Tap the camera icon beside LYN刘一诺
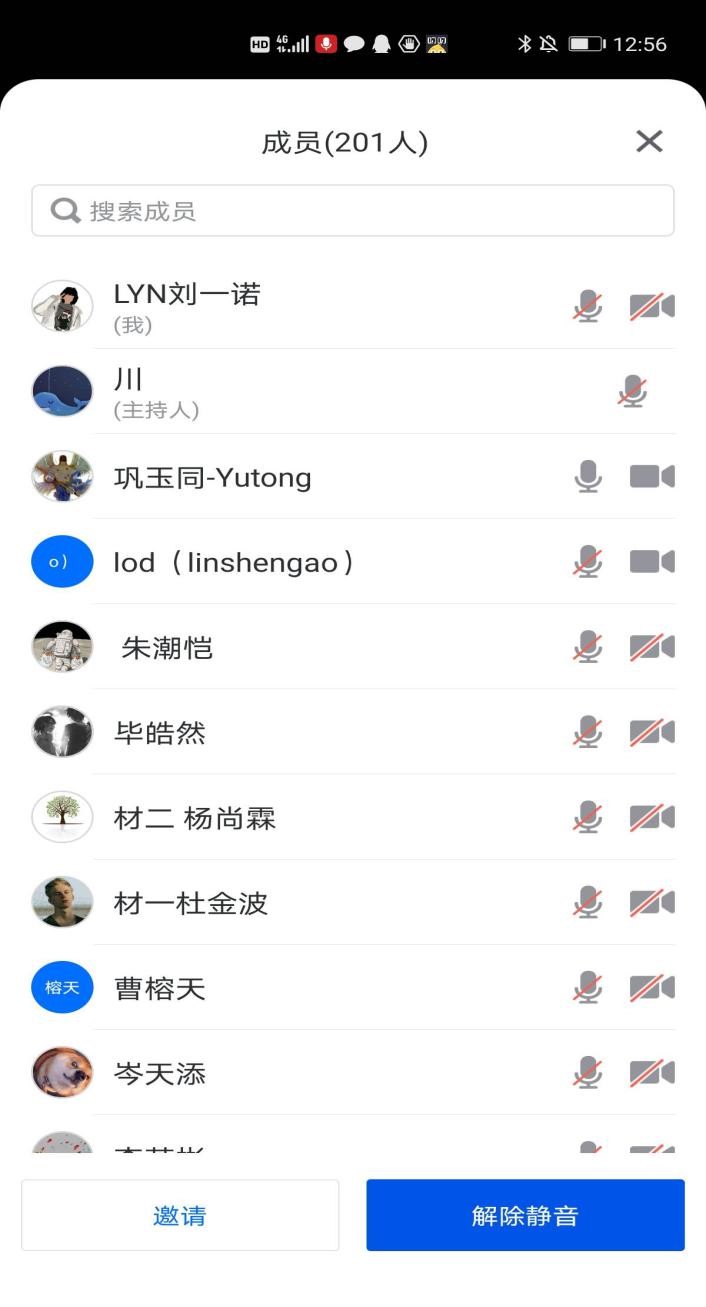Screen dimensions: 706x1307 (x=652, y=306)
